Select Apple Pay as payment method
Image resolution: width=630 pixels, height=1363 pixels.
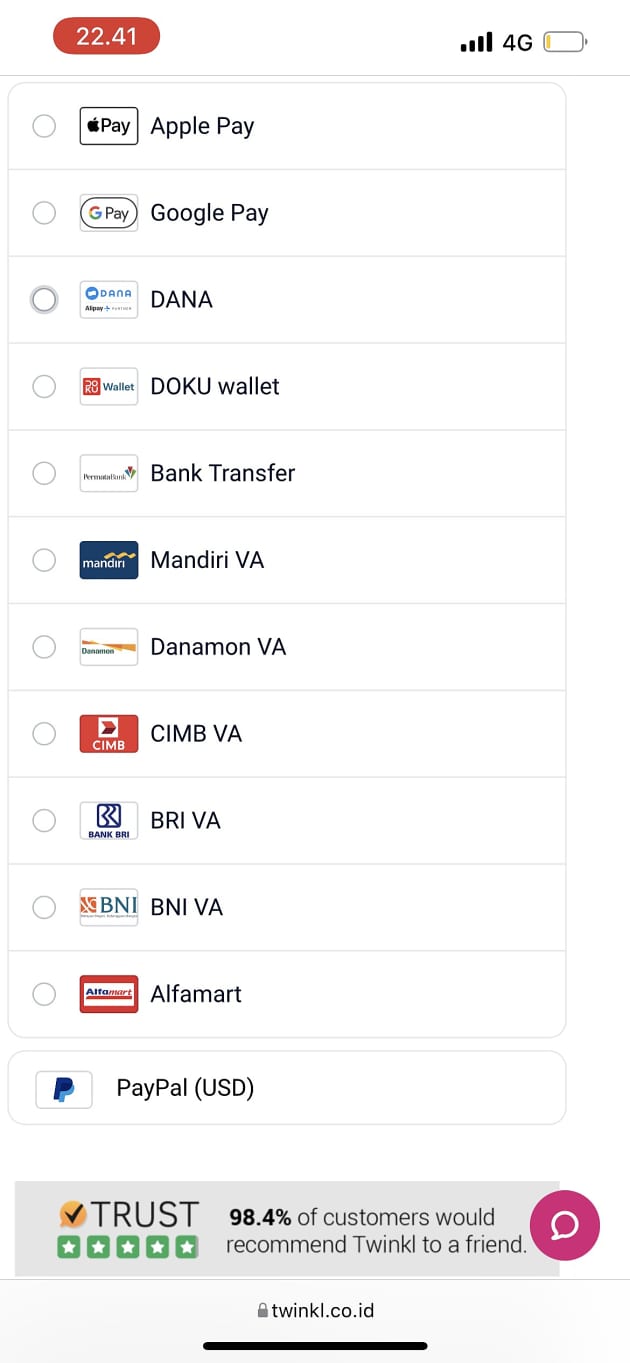coord(44,126)
